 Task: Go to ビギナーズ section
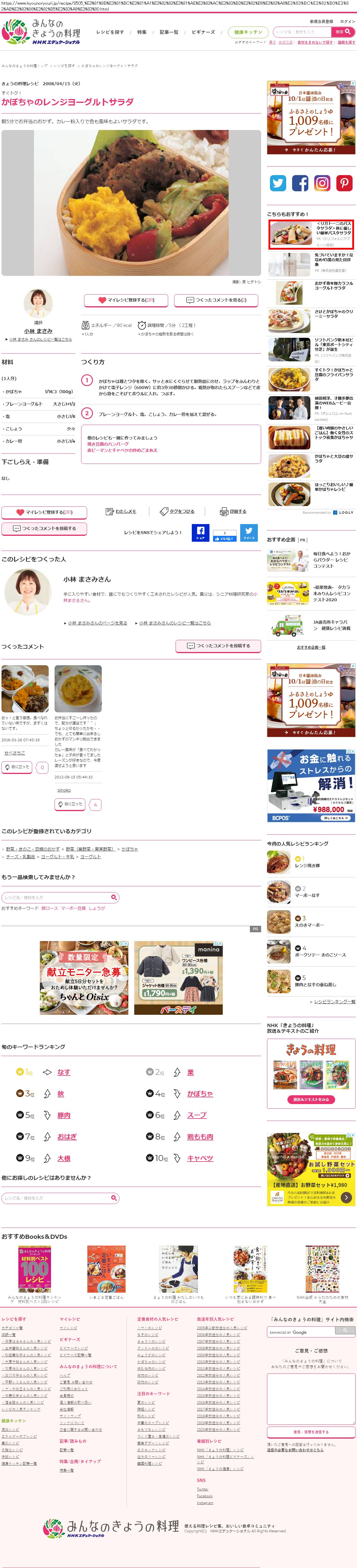(x=203, y=32)
